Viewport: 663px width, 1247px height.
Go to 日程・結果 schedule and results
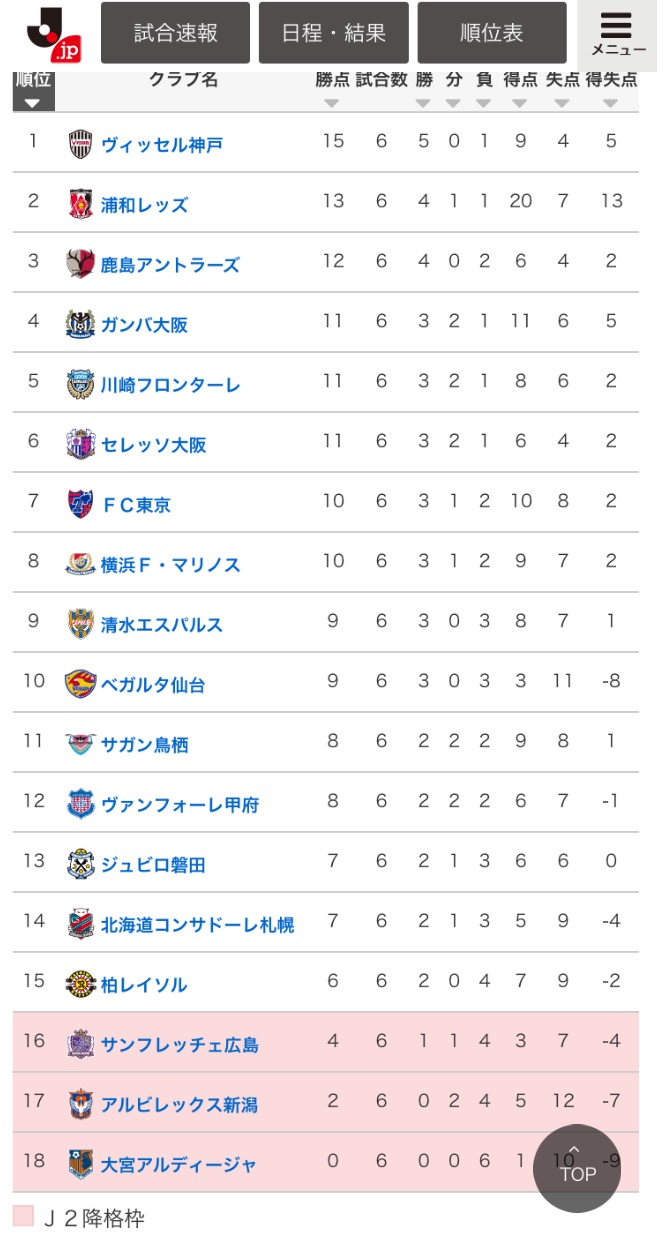pos(334,33)
